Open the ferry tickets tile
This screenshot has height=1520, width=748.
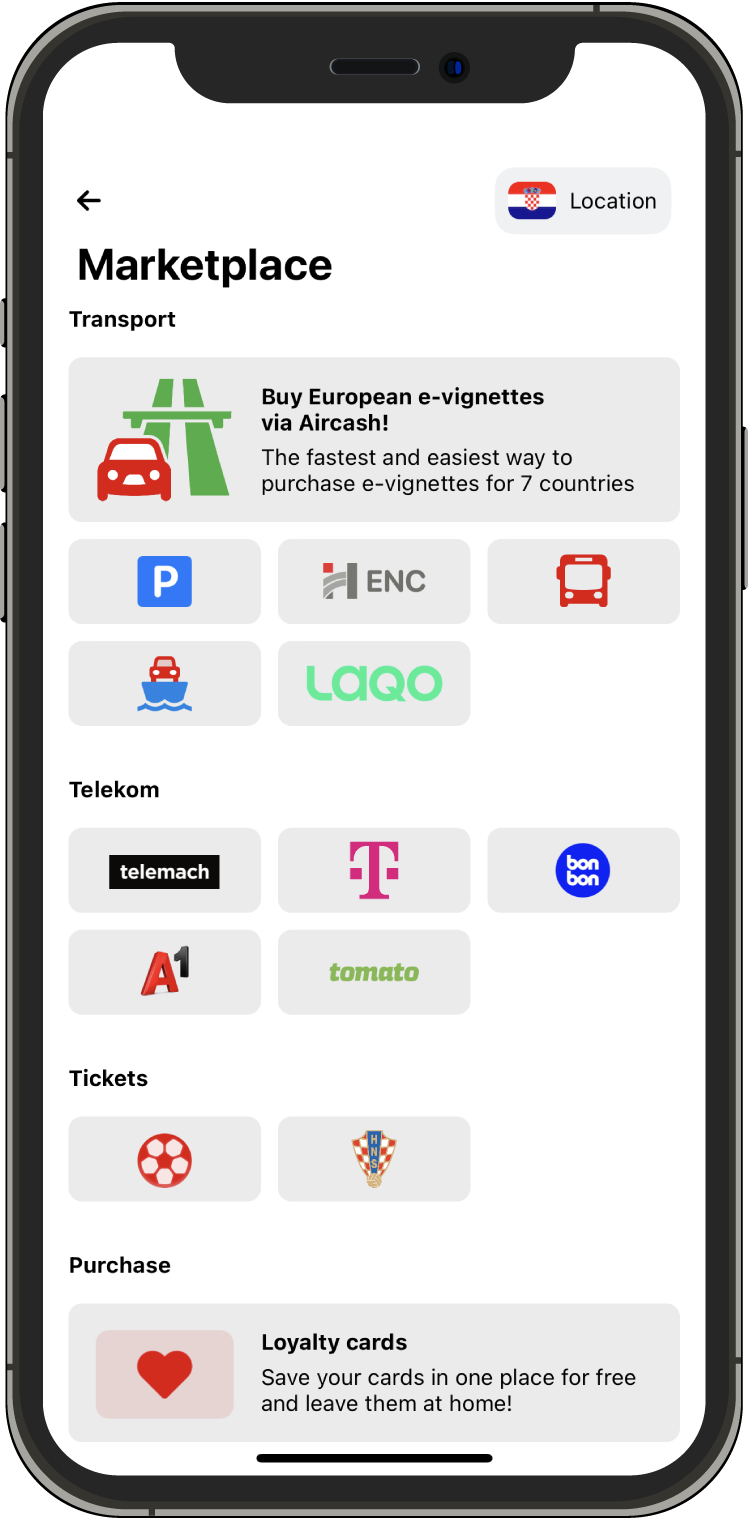click(x=165, y=684)
